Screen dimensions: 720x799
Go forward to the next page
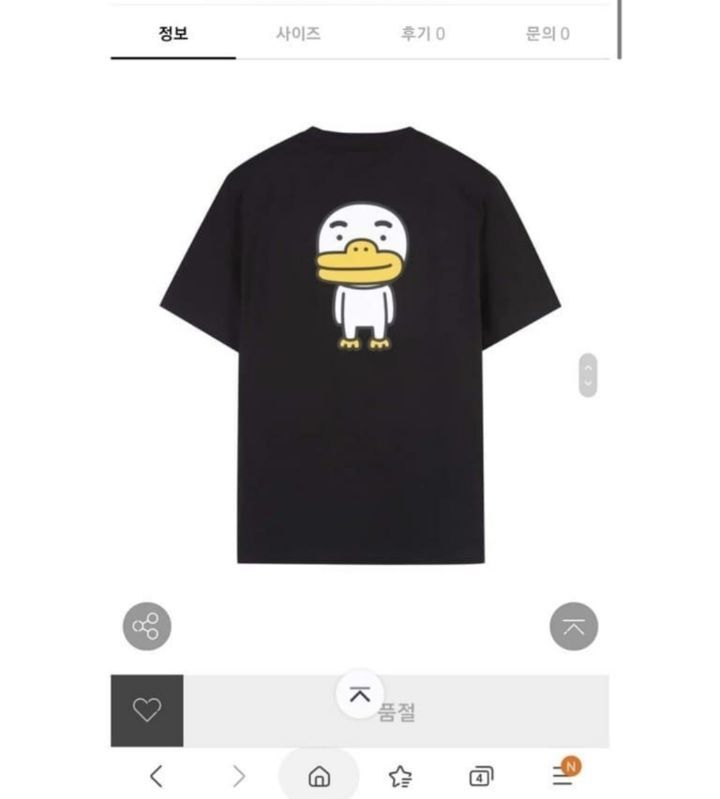point(238,775)
